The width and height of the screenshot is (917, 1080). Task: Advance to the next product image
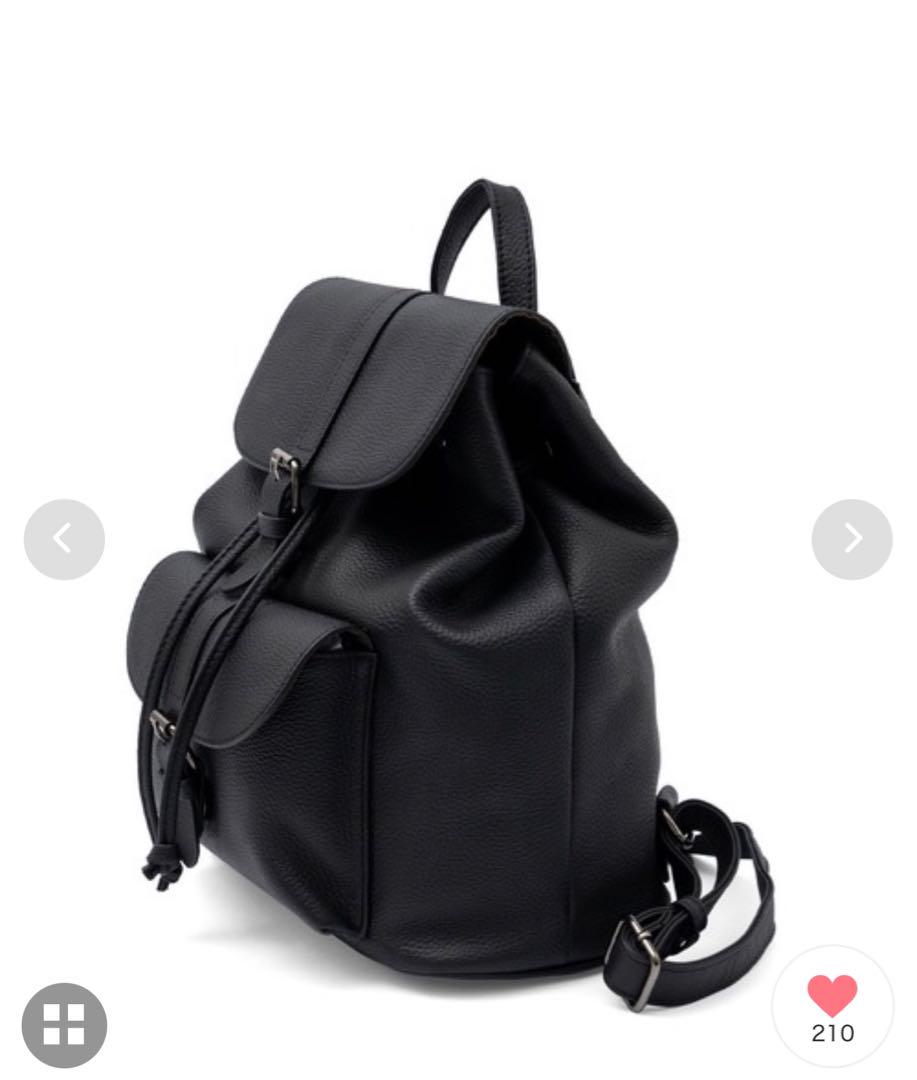(x=852, y=539)
